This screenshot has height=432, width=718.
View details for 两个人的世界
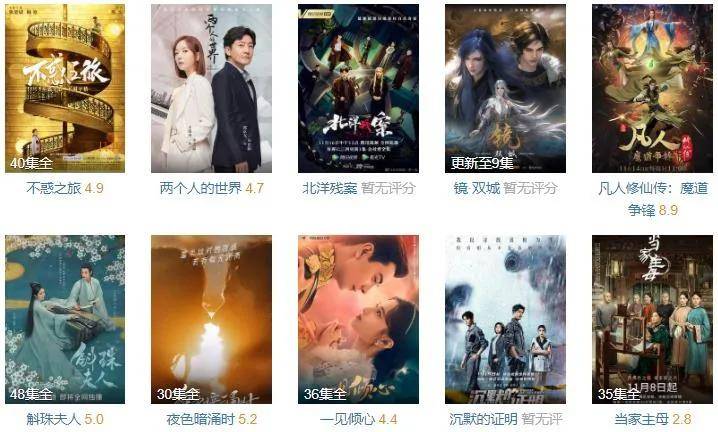[x=211, y=88]
